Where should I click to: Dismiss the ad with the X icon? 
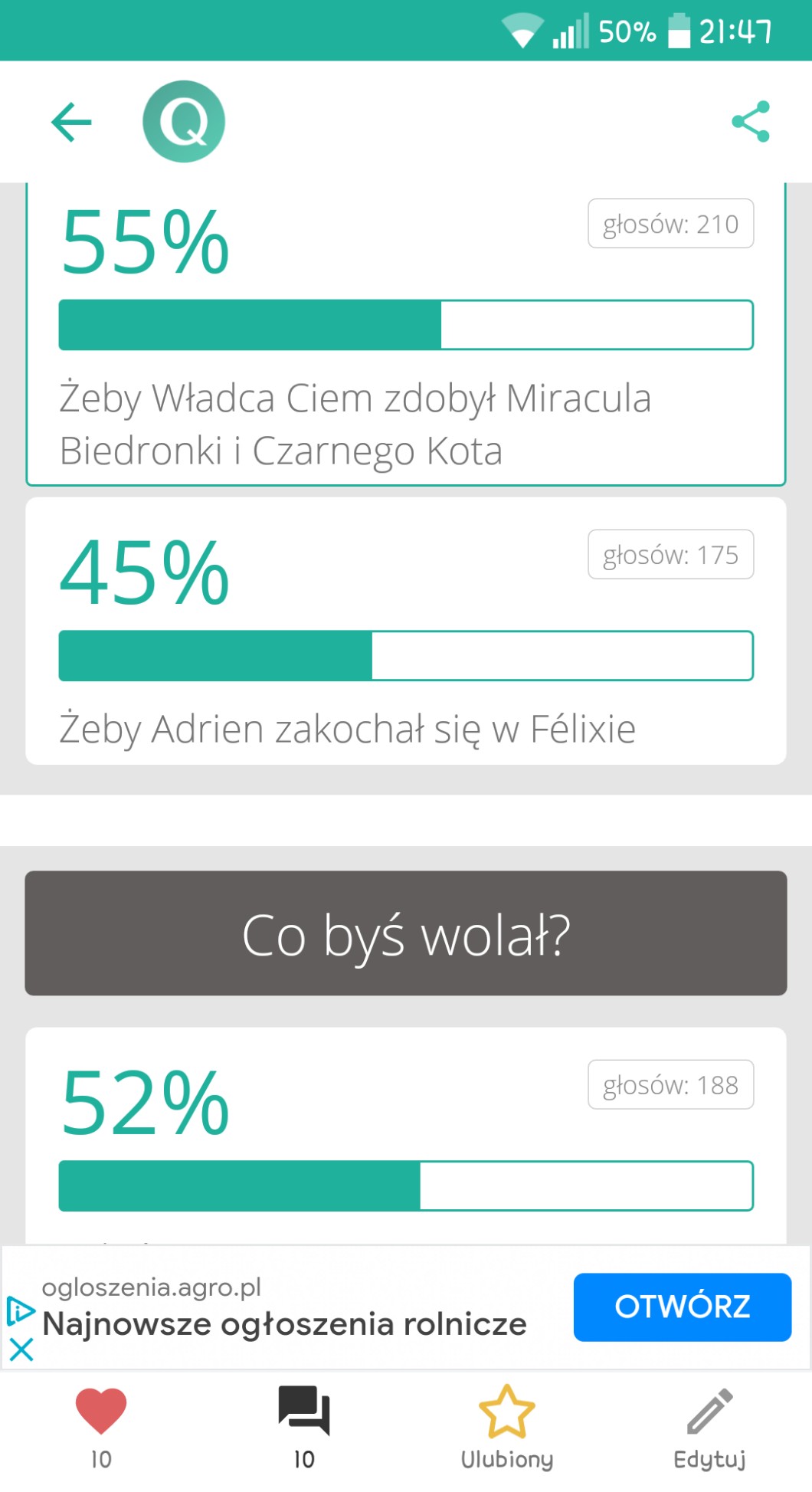tap(21, 1349)
